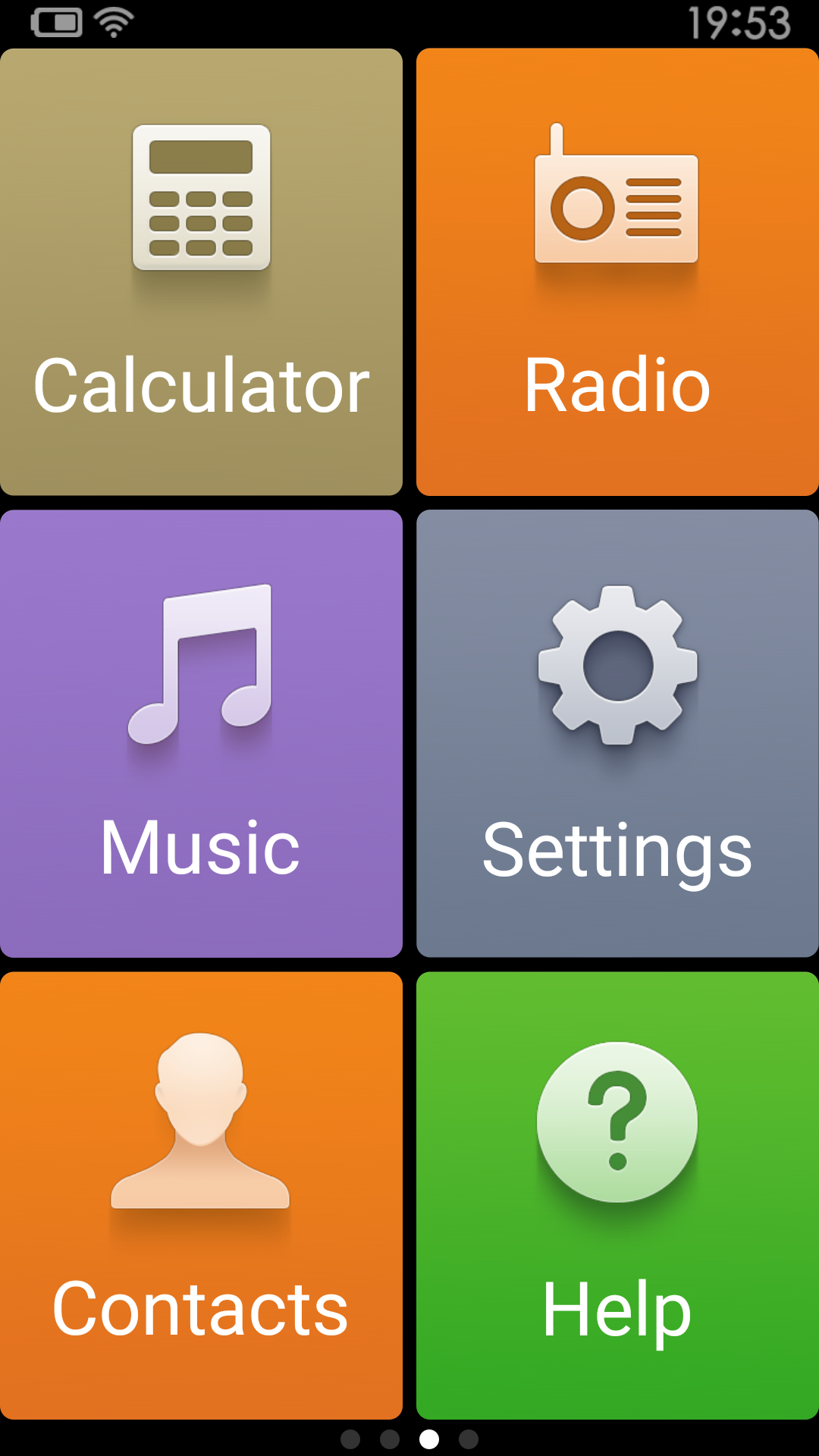
Task: Open the Music app
Action: click(201, 733)
